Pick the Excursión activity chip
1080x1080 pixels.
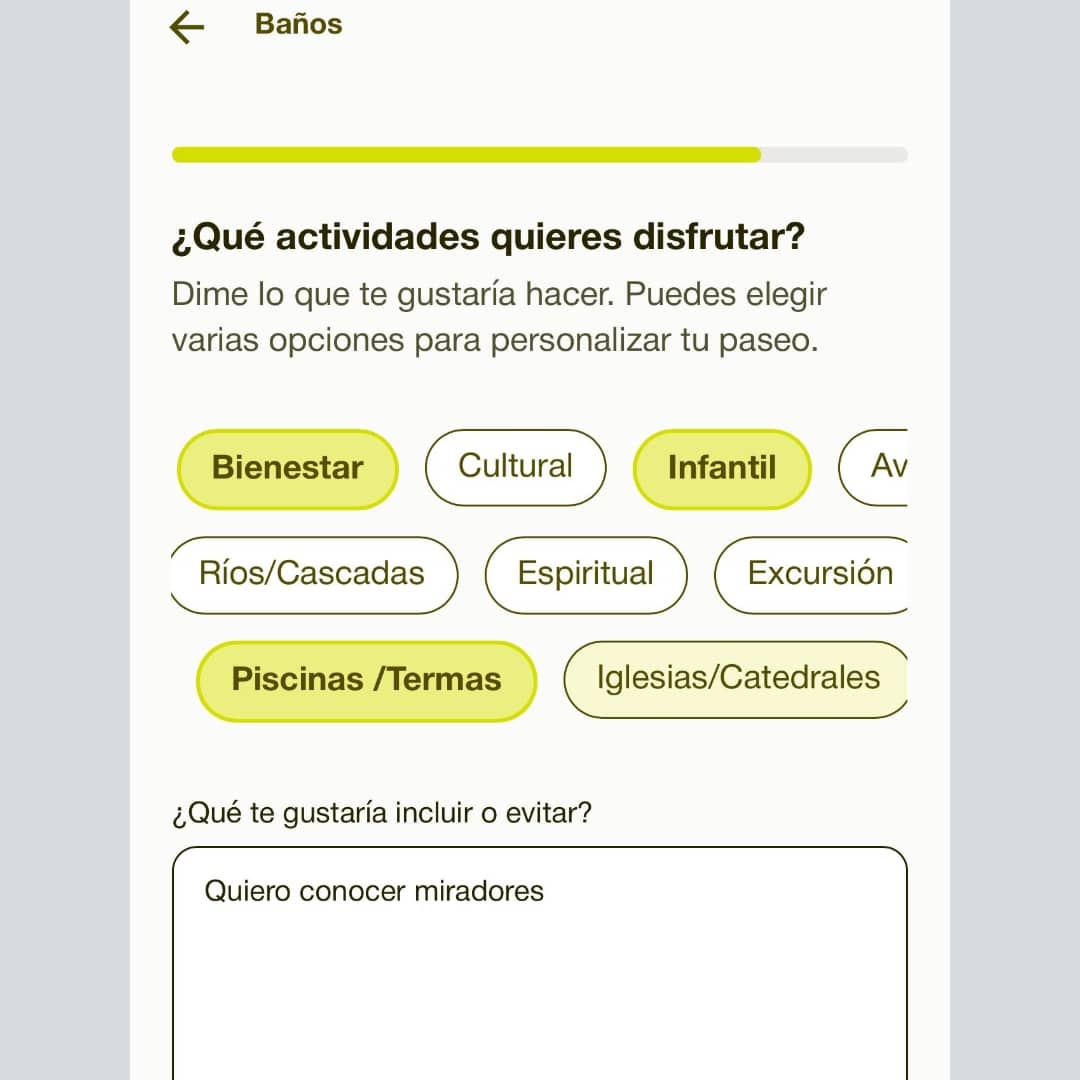pos(815,574)
